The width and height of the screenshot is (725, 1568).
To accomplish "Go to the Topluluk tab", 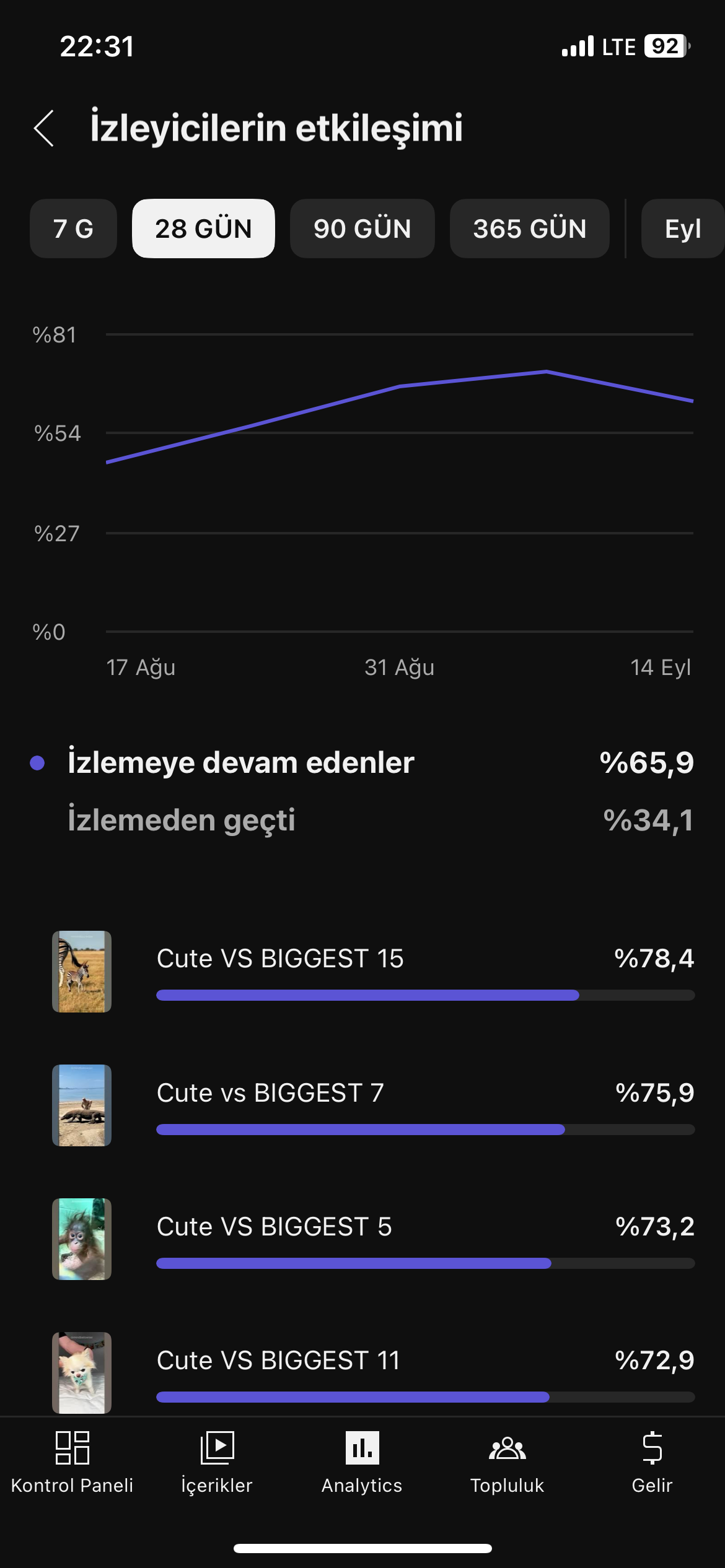I will pos(507,1463).
